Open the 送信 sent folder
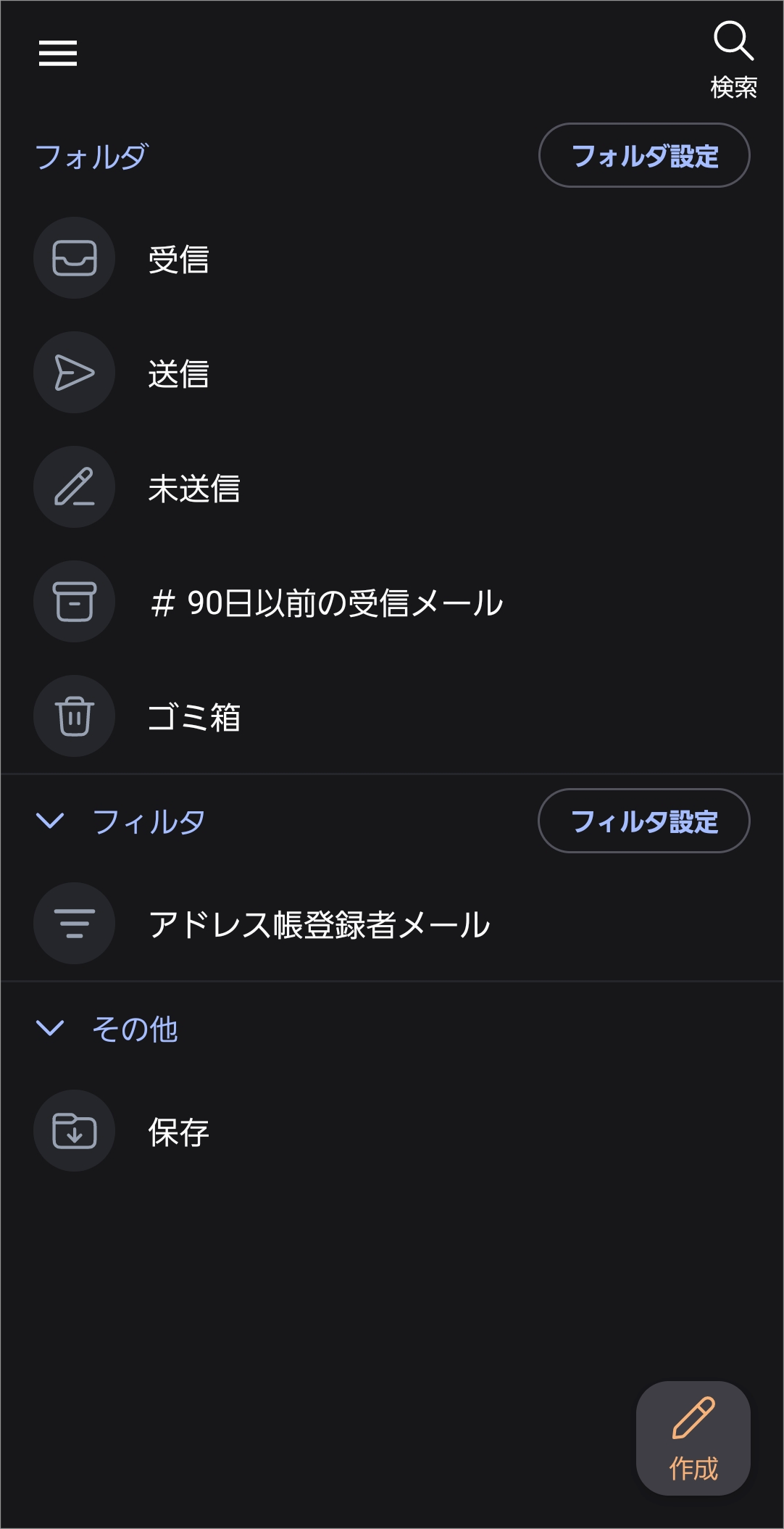This screenshot has height=1529, width=784. pyautogui.click(x=178, y=373)
